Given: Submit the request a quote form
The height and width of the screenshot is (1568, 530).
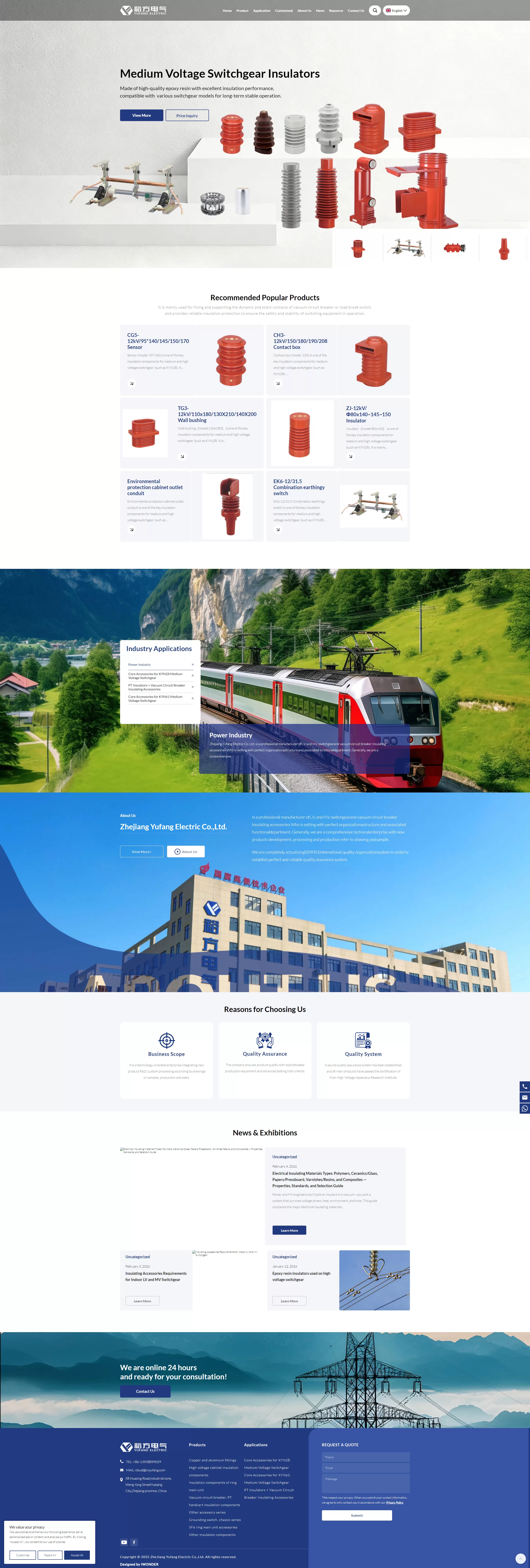Looking at the screenshot, I should [x=357, y=1515].
